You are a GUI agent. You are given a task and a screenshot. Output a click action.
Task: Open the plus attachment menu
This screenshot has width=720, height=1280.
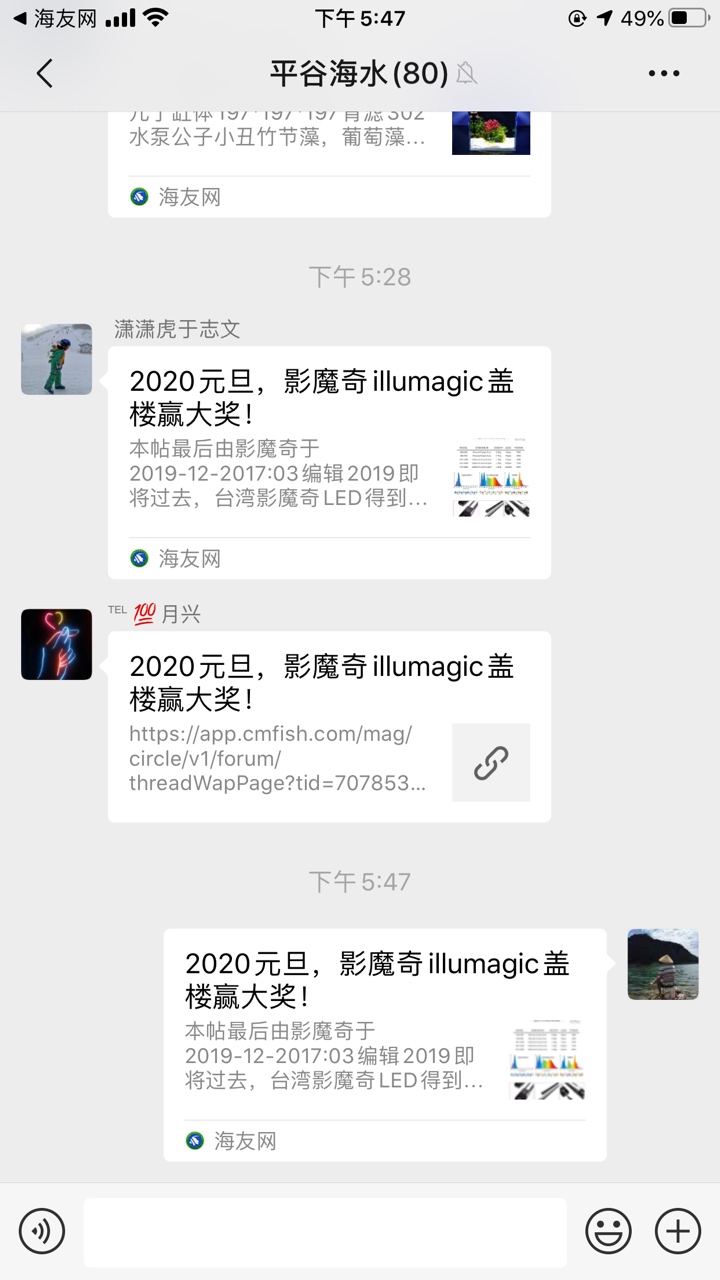pyautogui.click(x=678, y=1229)
